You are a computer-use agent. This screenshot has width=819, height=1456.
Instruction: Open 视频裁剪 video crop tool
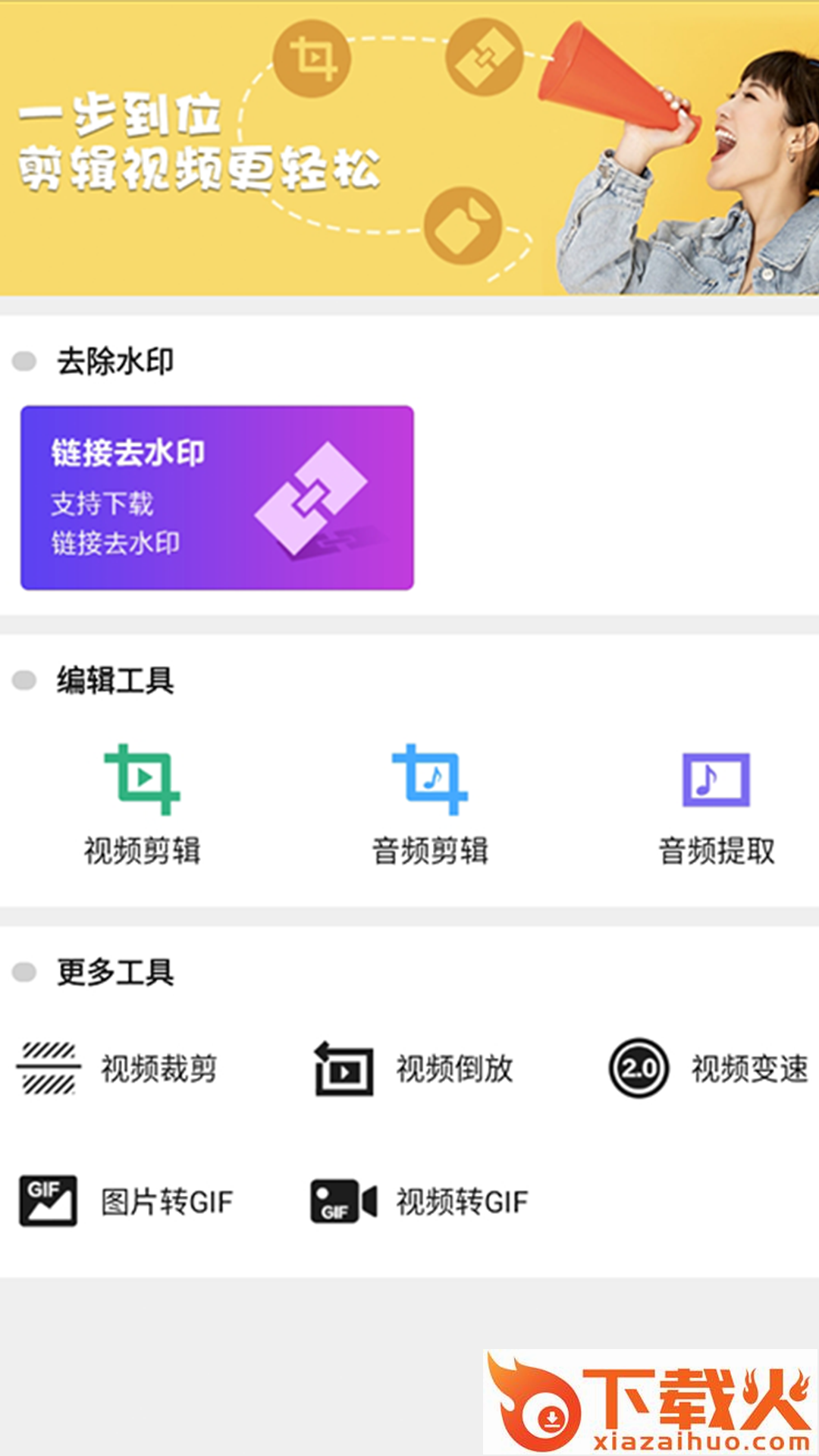click(118, 1069)
